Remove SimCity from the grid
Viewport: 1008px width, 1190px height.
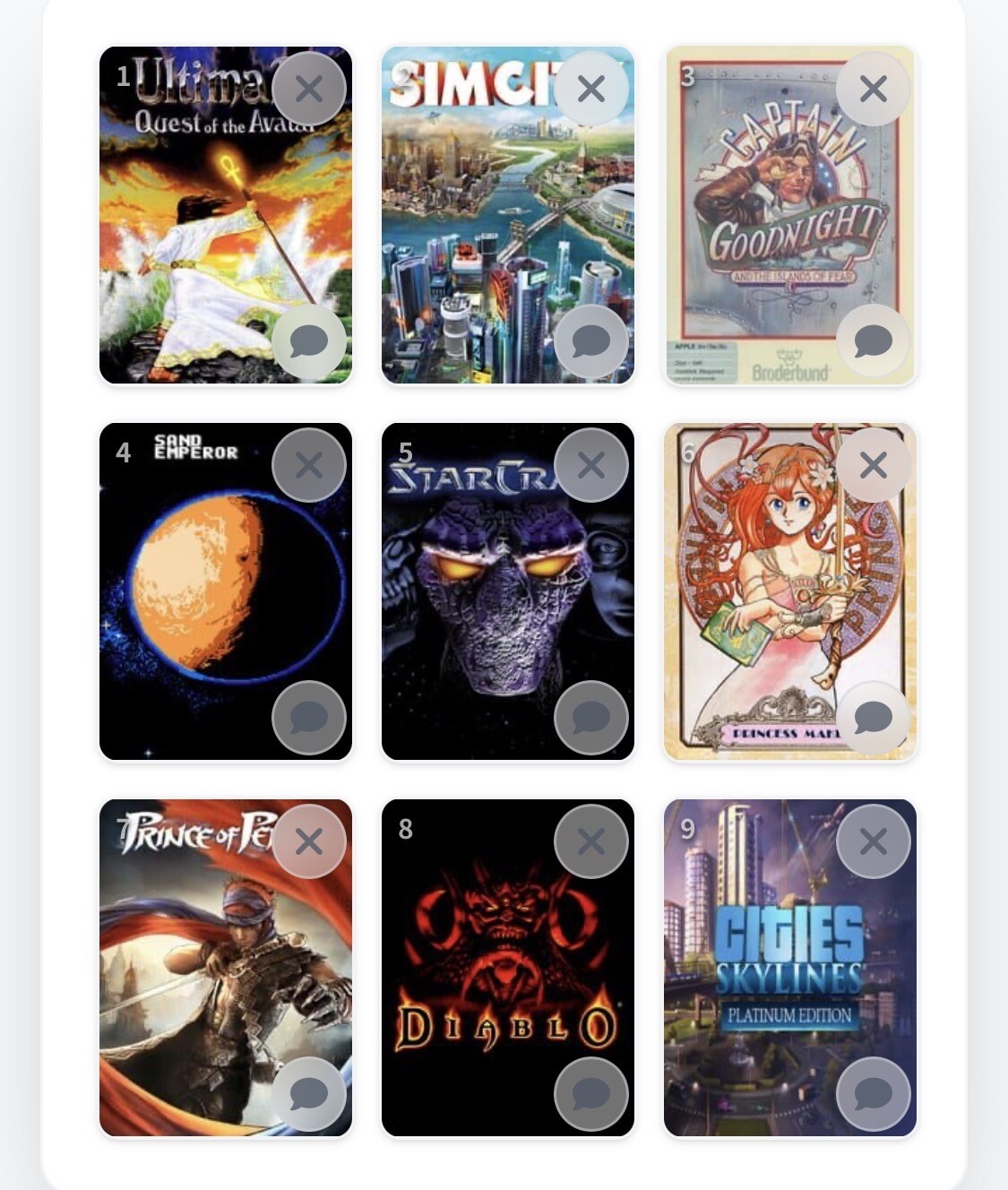tap(590, 89)
